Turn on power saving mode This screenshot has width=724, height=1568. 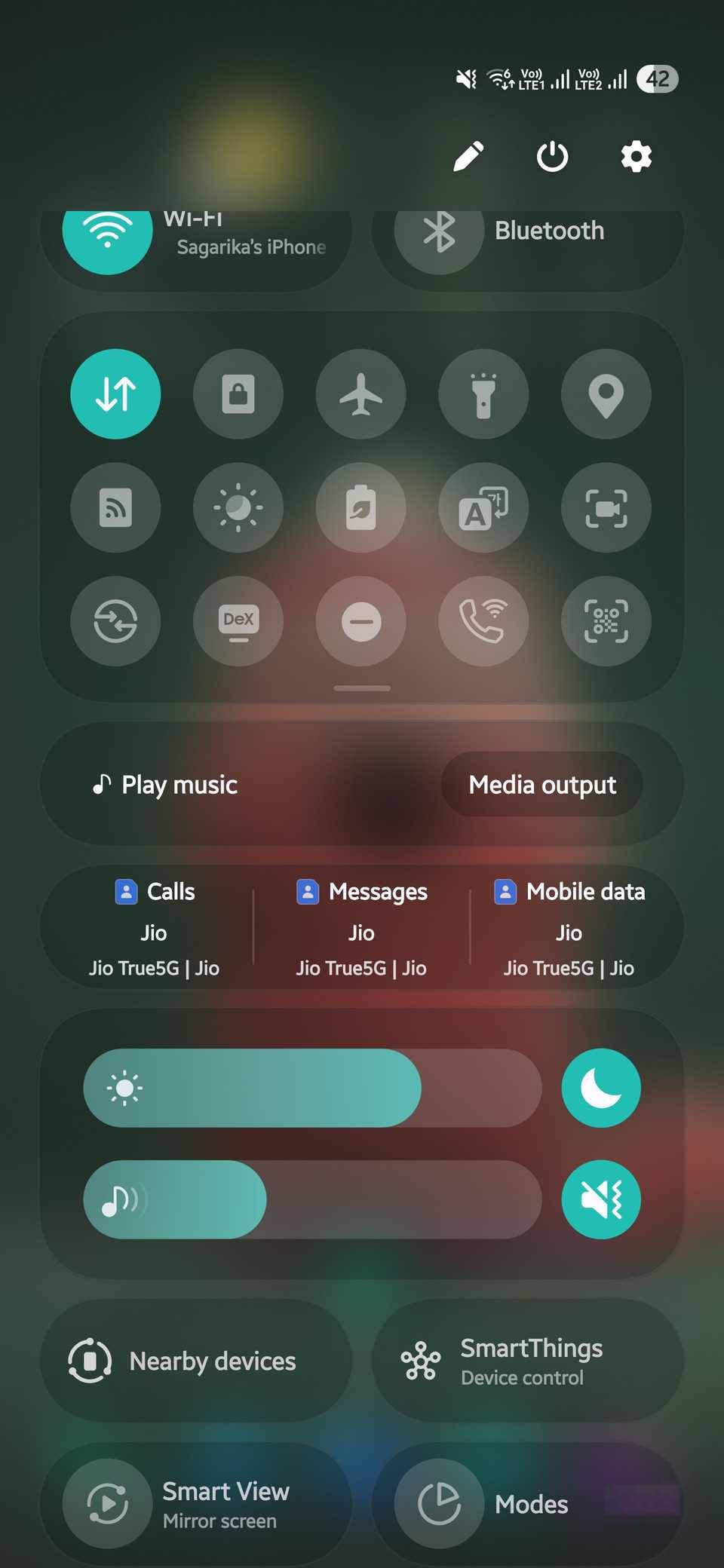coord(361,507)
